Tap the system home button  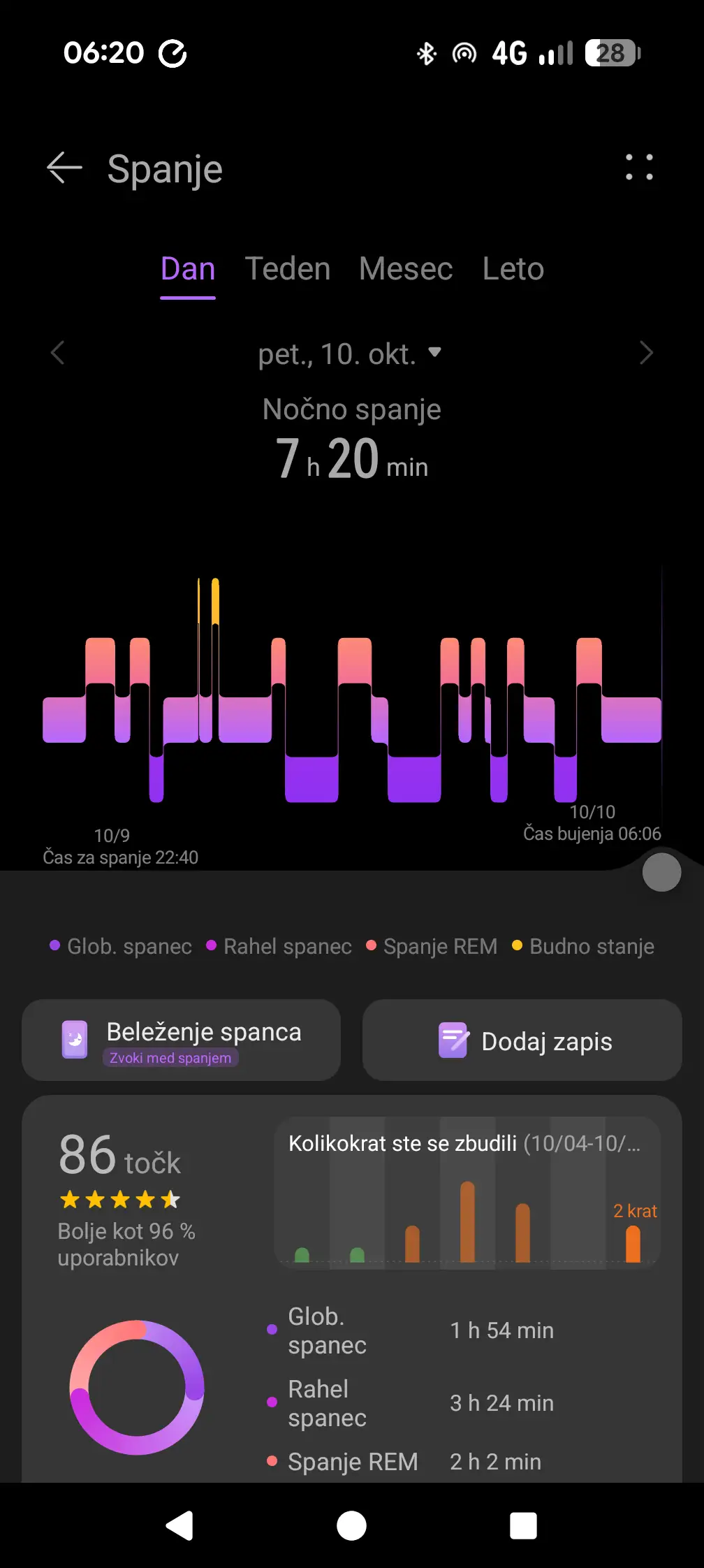tap(351, 1525)
